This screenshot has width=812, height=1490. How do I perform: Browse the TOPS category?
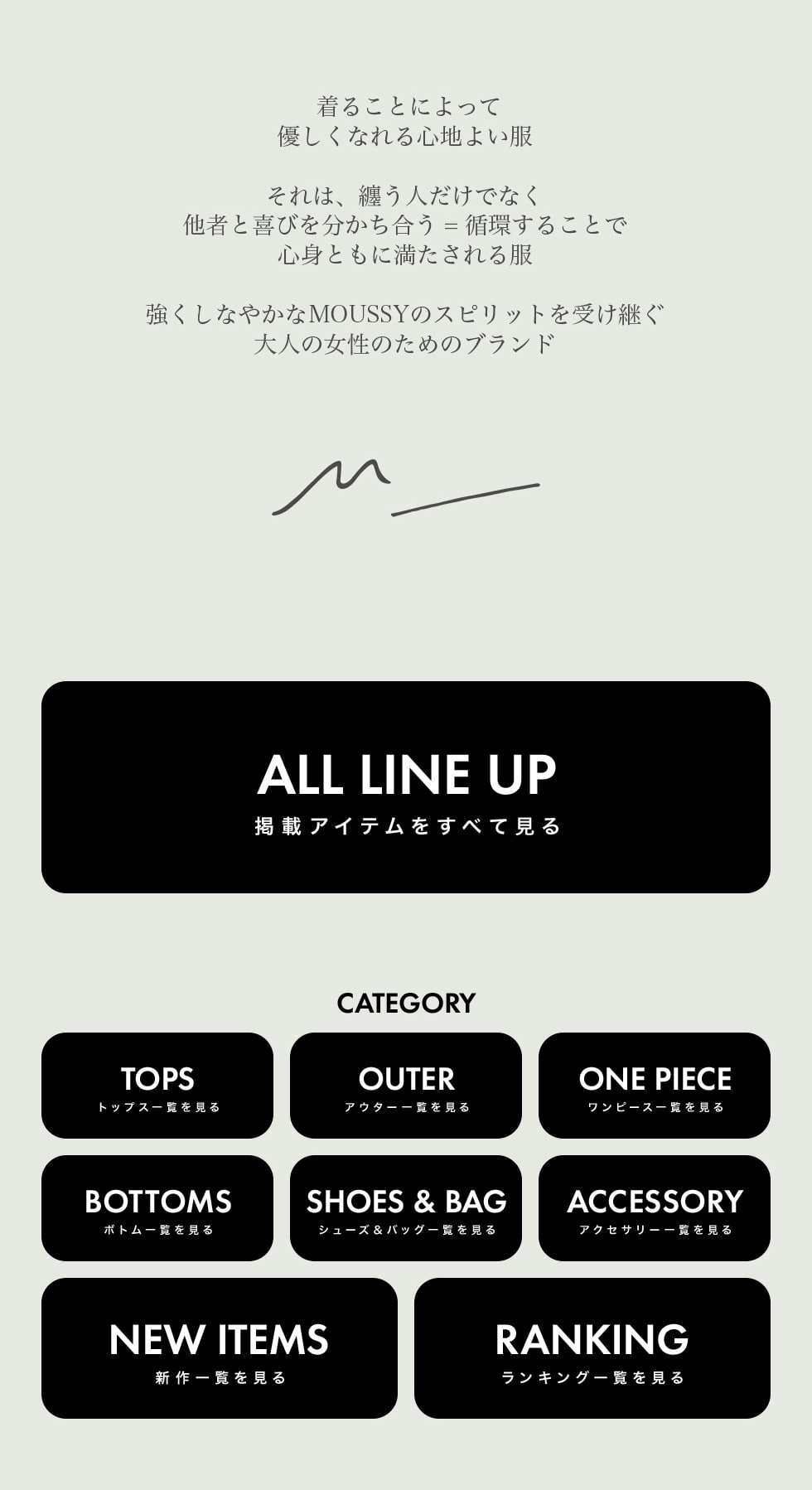157,1086
